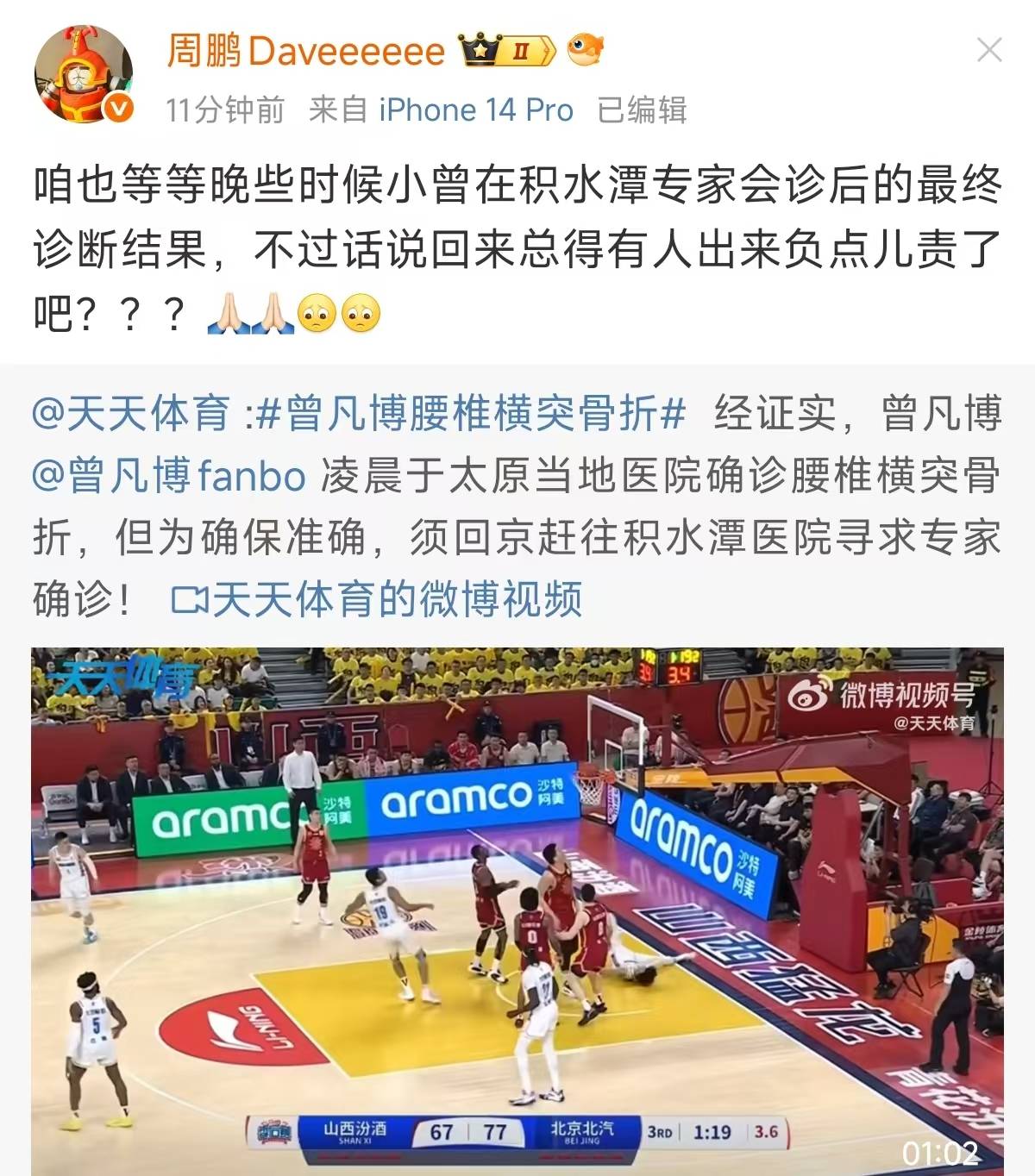The width and height of the screenshot is (1035, 1176).
Task: Tap the crown membership badge
Action: pos(507,51)
